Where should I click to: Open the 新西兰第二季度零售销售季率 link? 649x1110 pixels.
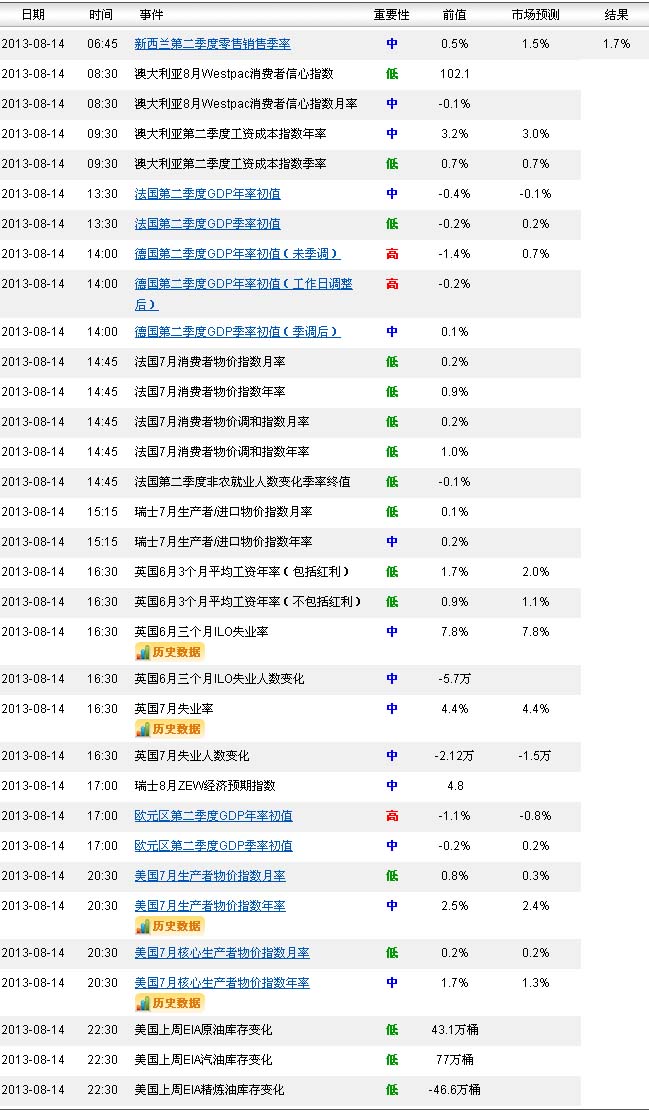click(x=212, y=44)
